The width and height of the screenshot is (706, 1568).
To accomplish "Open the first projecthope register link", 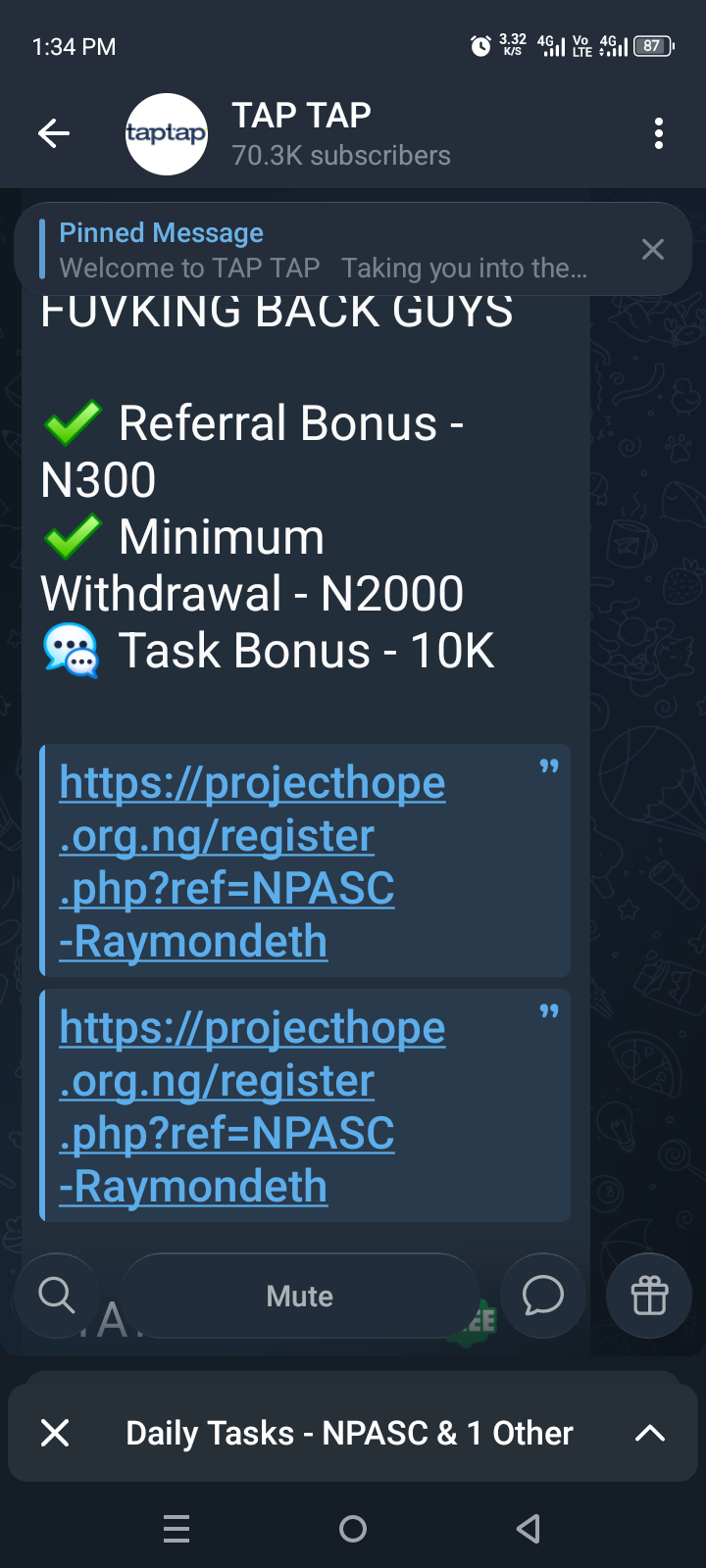I will pos(252,861).
